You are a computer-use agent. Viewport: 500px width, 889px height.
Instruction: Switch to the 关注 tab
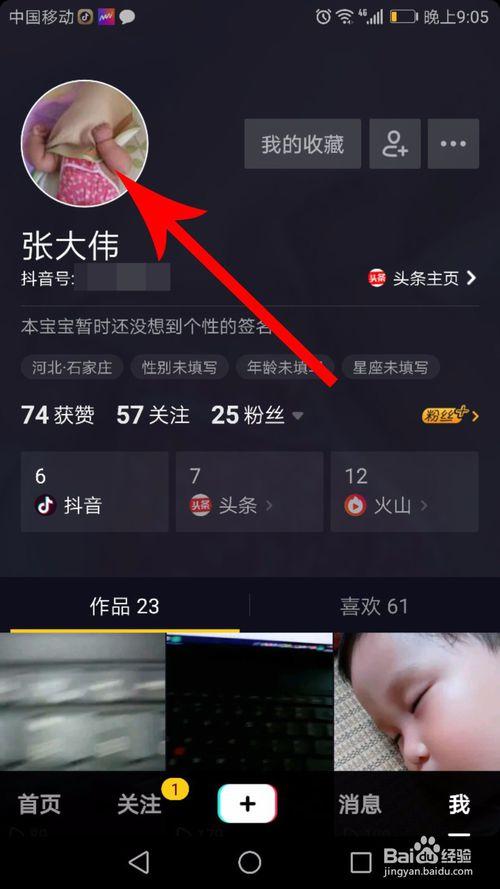139,804
